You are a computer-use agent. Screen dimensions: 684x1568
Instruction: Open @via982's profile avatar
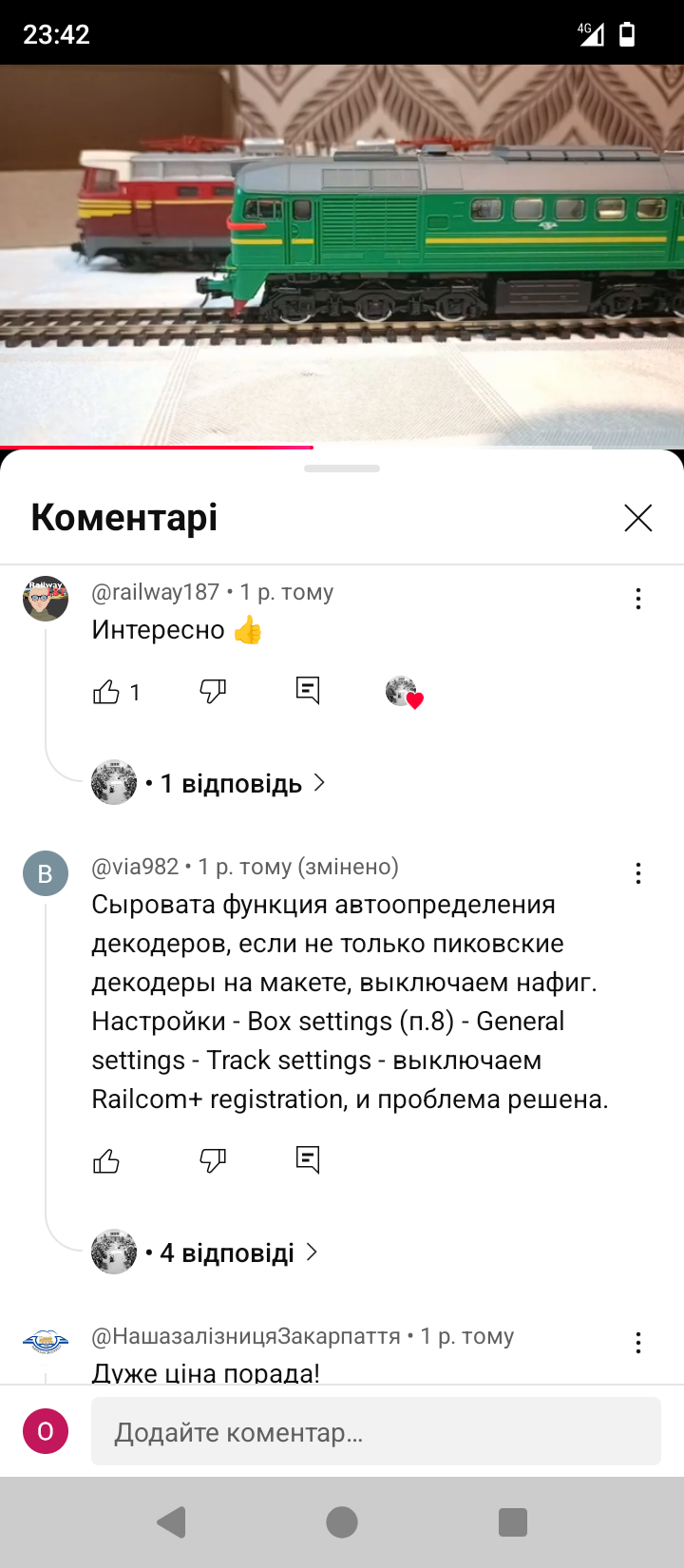pos(46,873)
